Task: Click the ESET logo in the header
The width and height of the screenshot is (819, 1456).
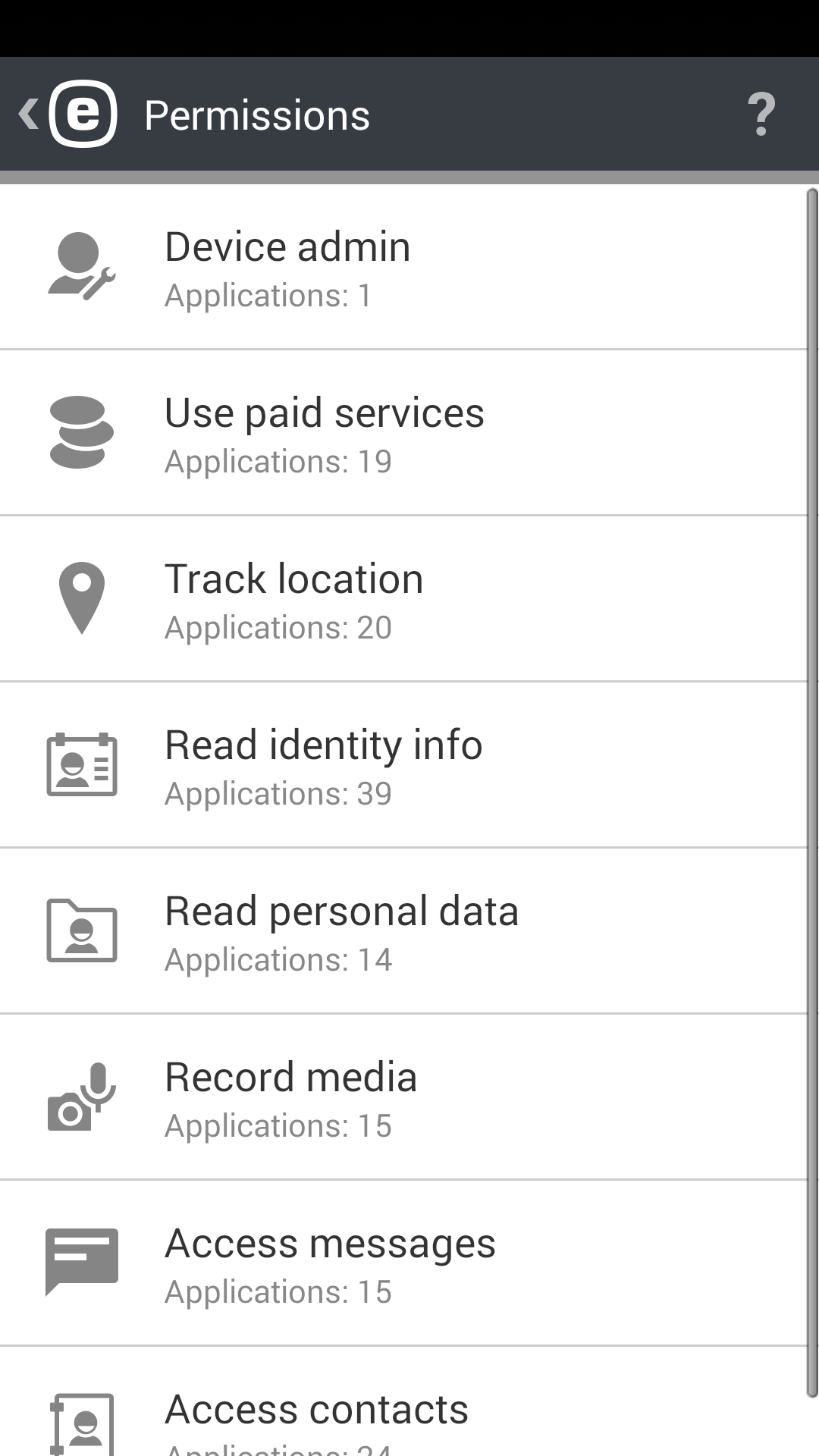Action: tap(83, 114)
